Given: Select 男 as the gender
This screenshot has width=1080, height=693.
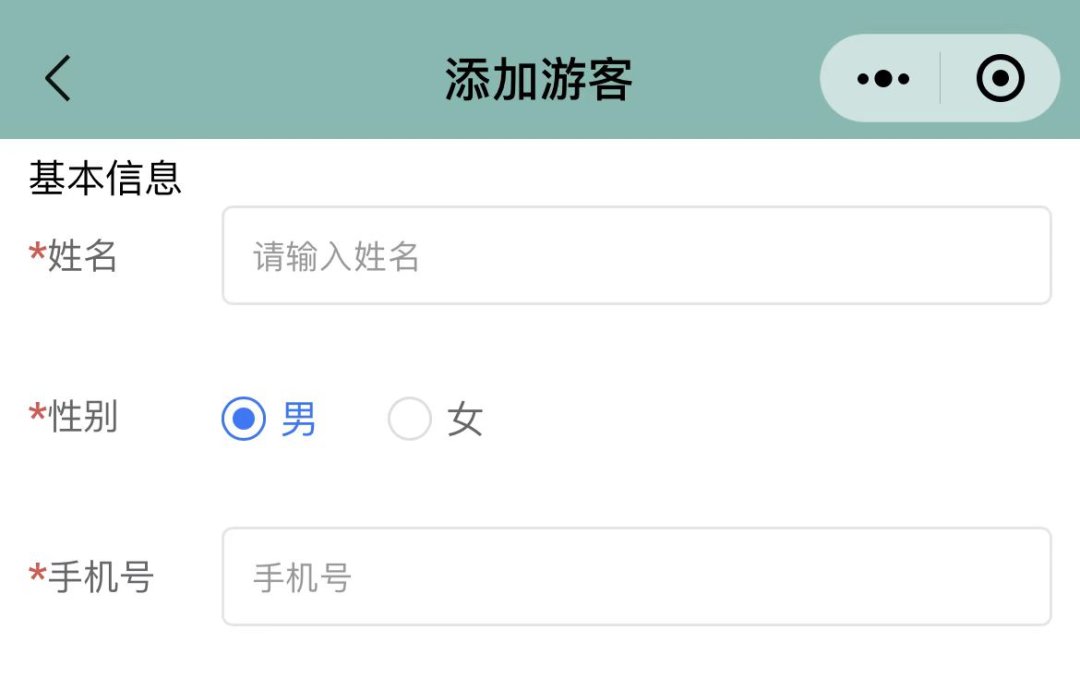Looking at the screenshot, I should [244, 419].
